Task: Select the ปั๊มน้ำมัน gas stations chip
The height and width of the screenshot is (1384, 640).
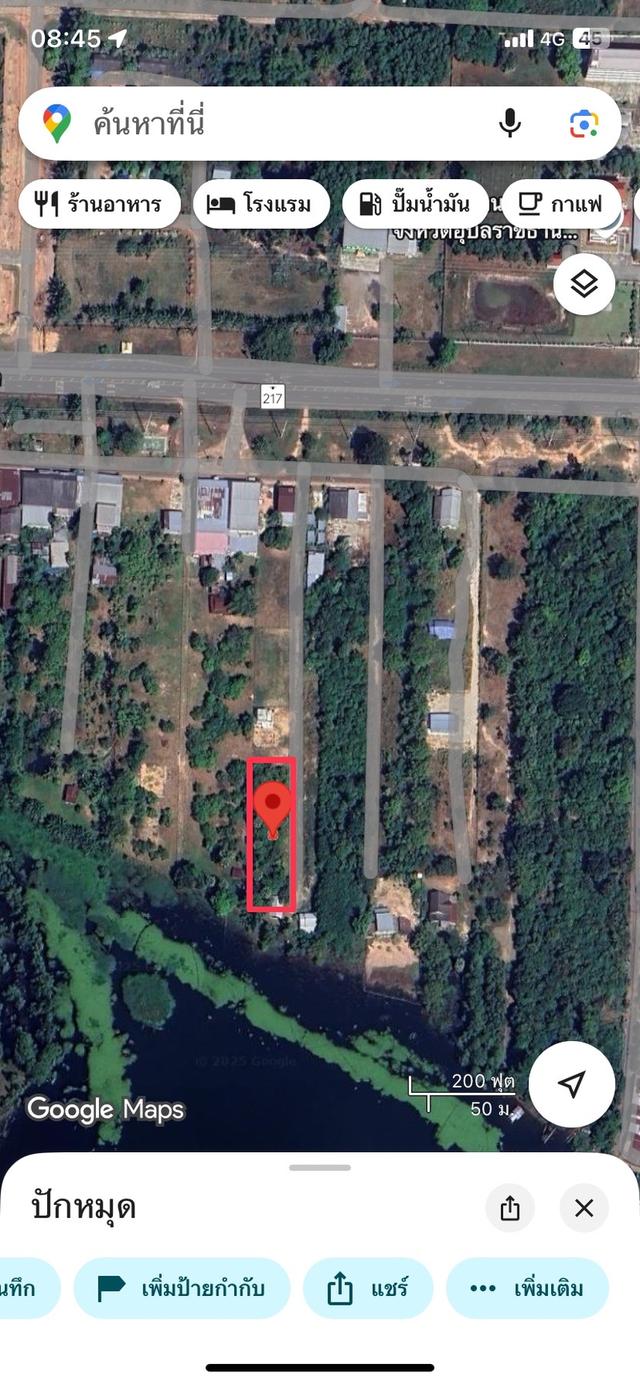Action: click(x=415, y=205)
